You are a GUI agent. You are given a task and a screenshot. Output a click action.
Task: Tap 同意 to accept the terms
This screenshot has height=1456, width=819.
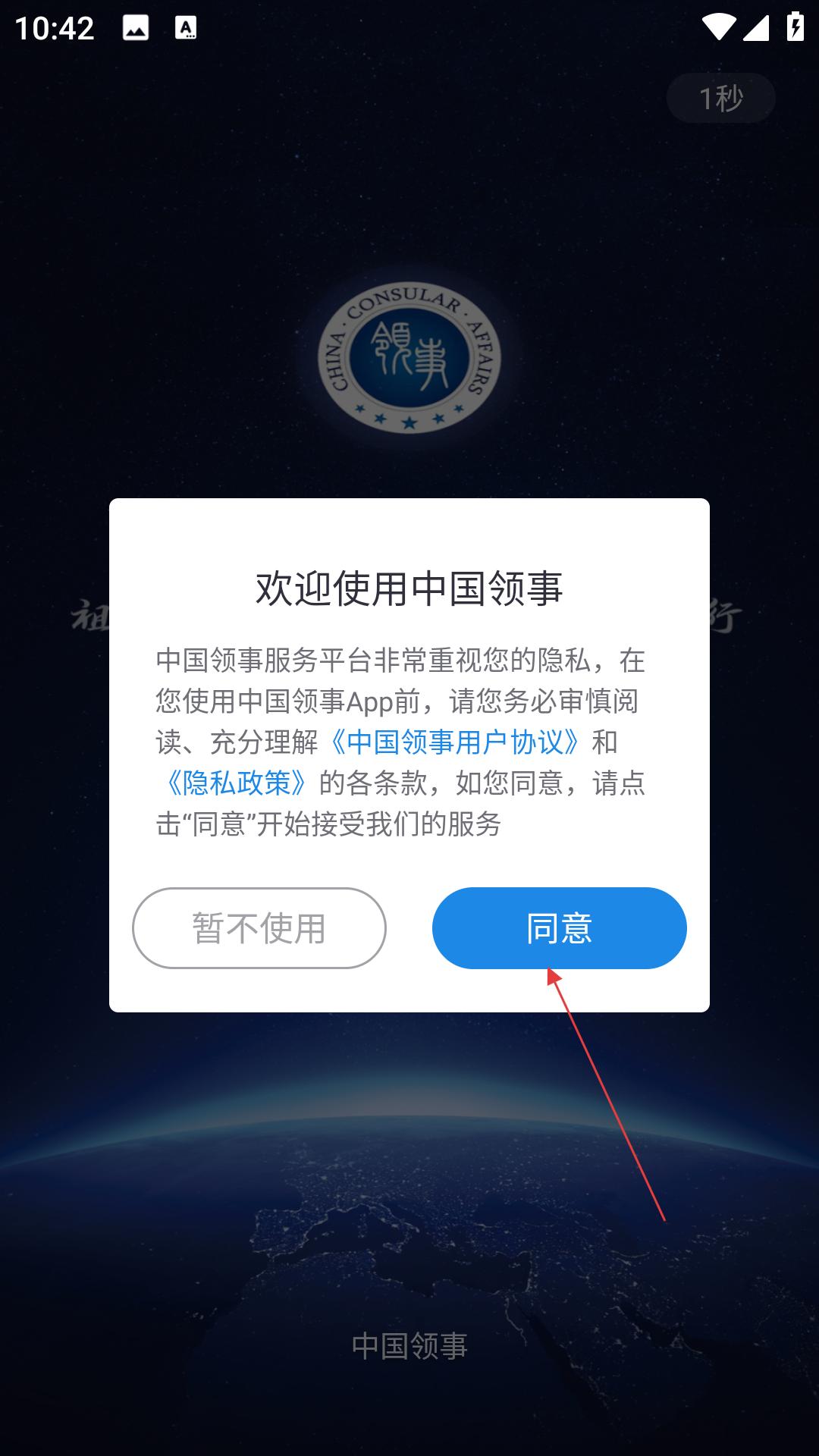(x=559, y=927)
